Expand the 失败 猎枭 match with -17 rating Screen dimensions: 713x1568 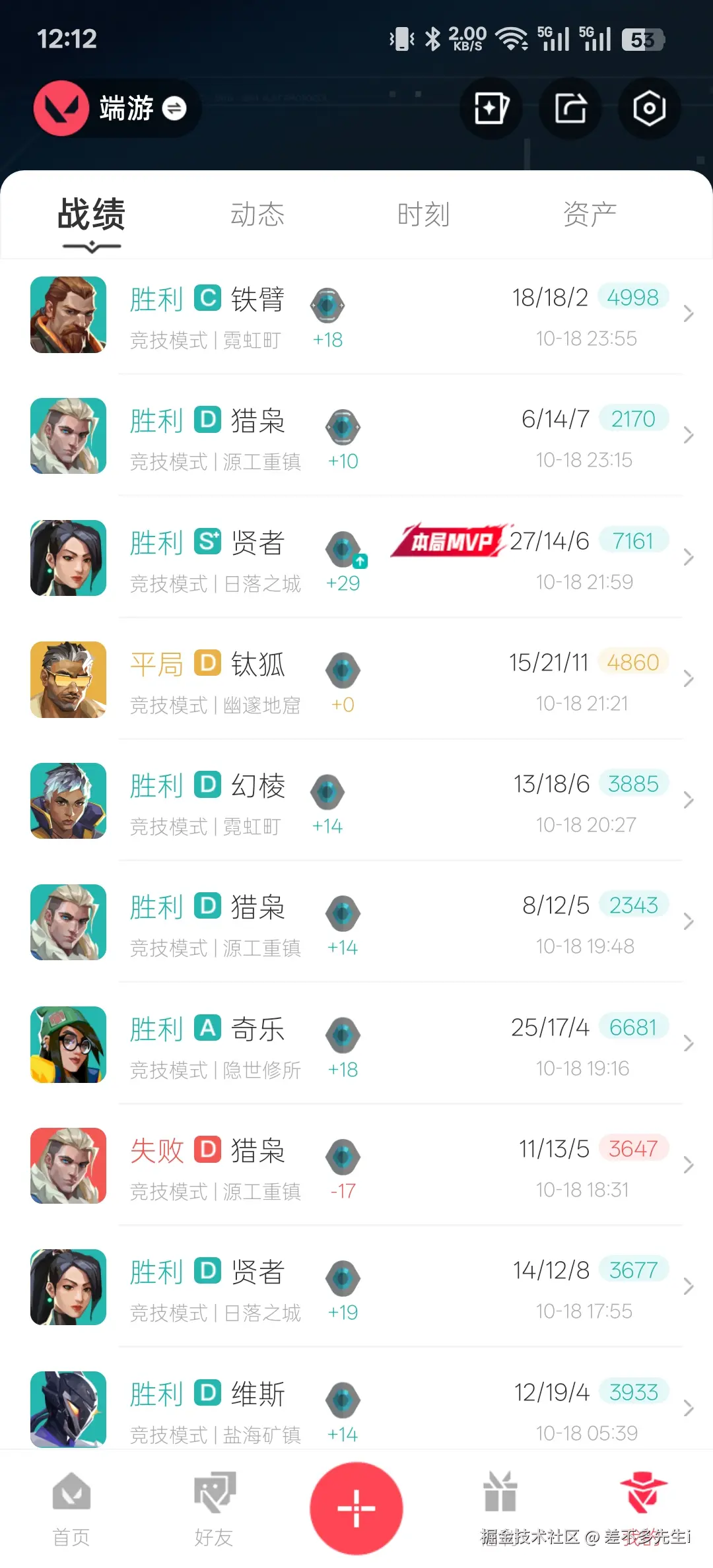tap(689, 1166)
